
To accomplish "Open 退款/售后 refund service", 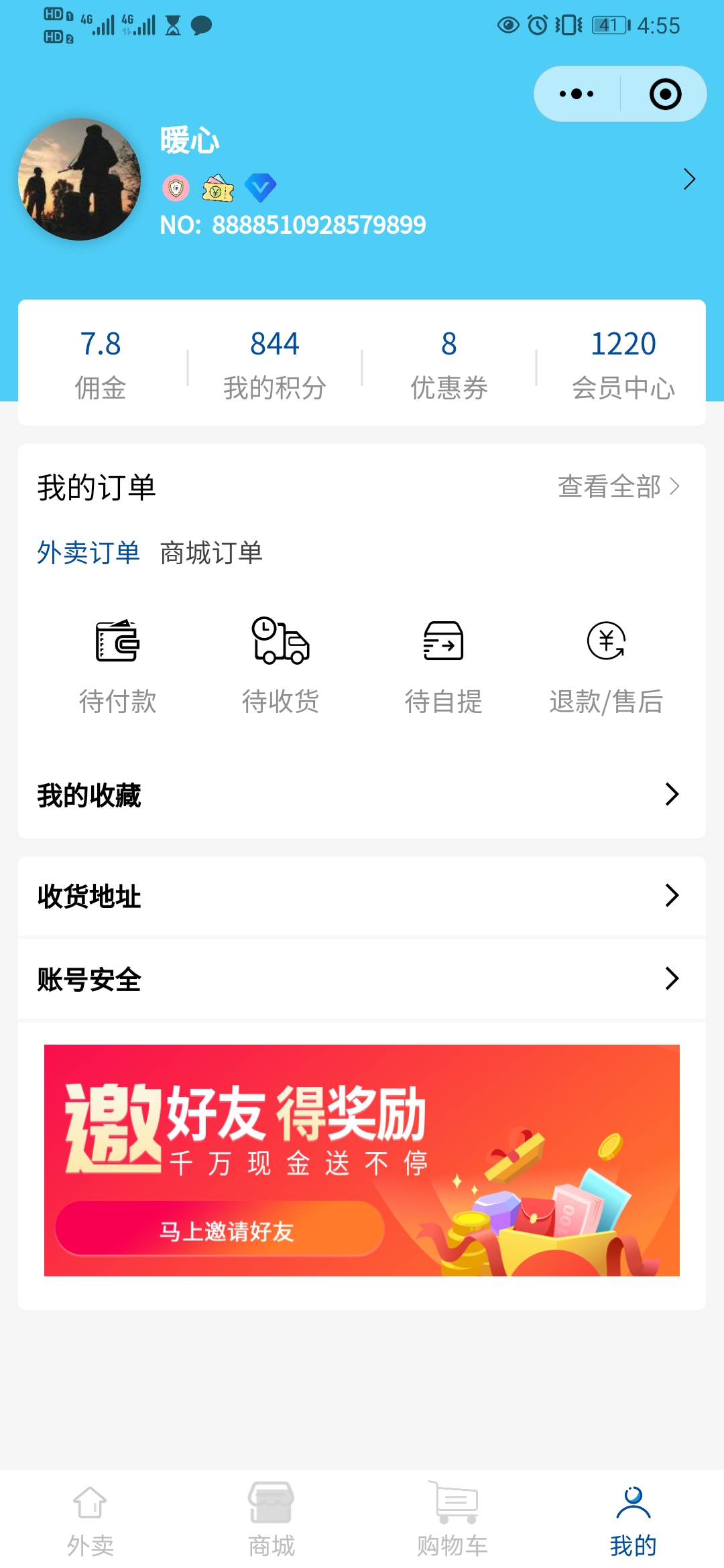I will [x=606, y=666].
